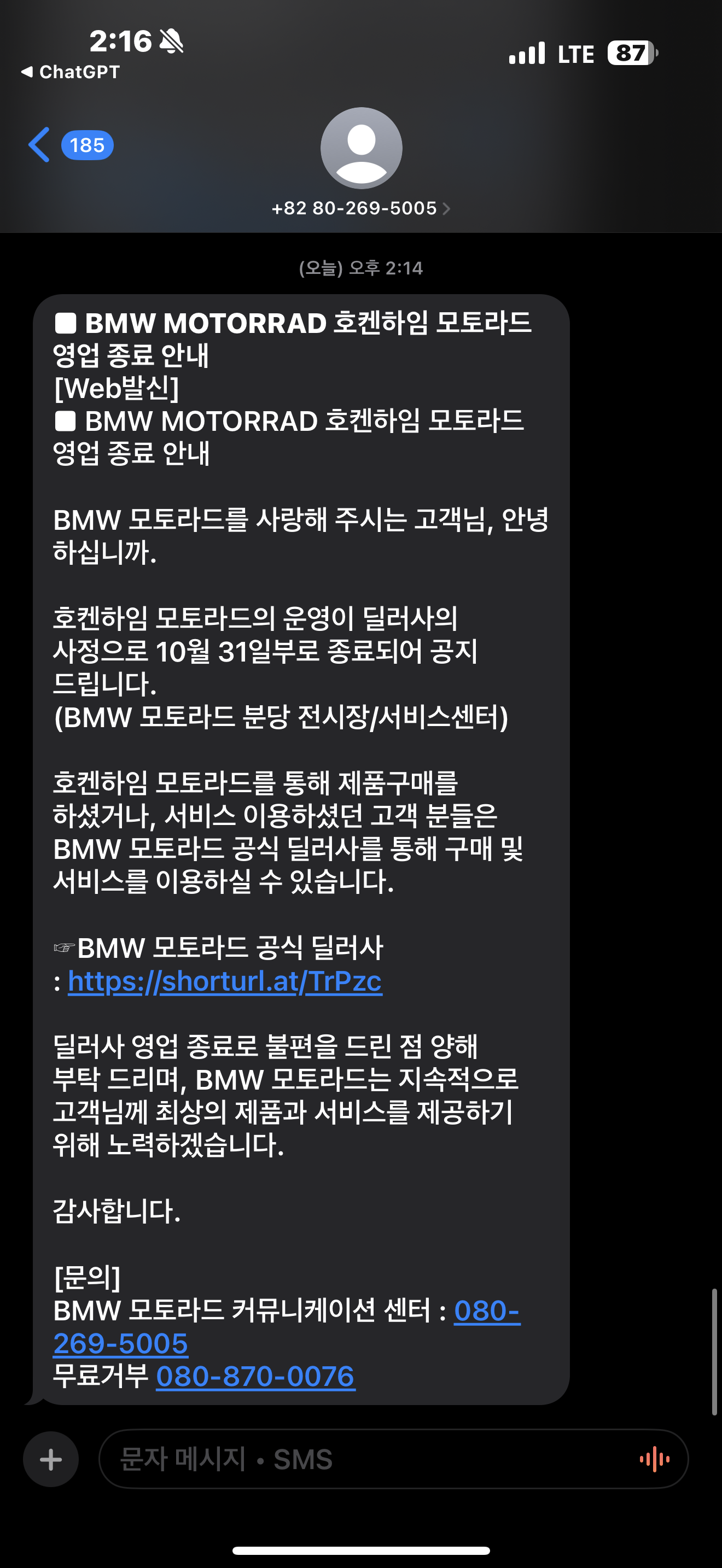Open the shorturl.at/TrPzc link
This screenshot has width=722, height=1568.
coord(225,981)
